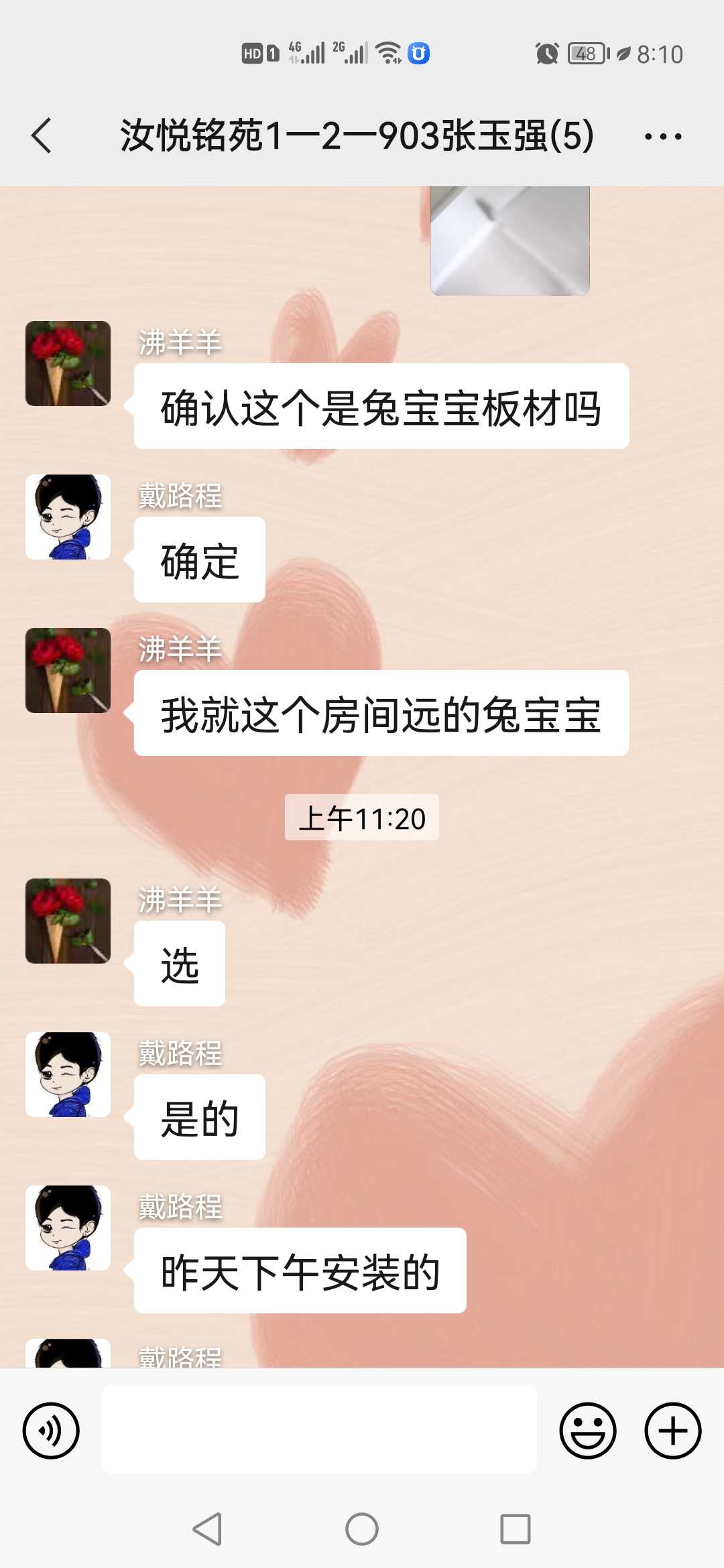Focus the message text field
The height and width of the screenshot is (1568, 724).
click(x=319, y=1429)
